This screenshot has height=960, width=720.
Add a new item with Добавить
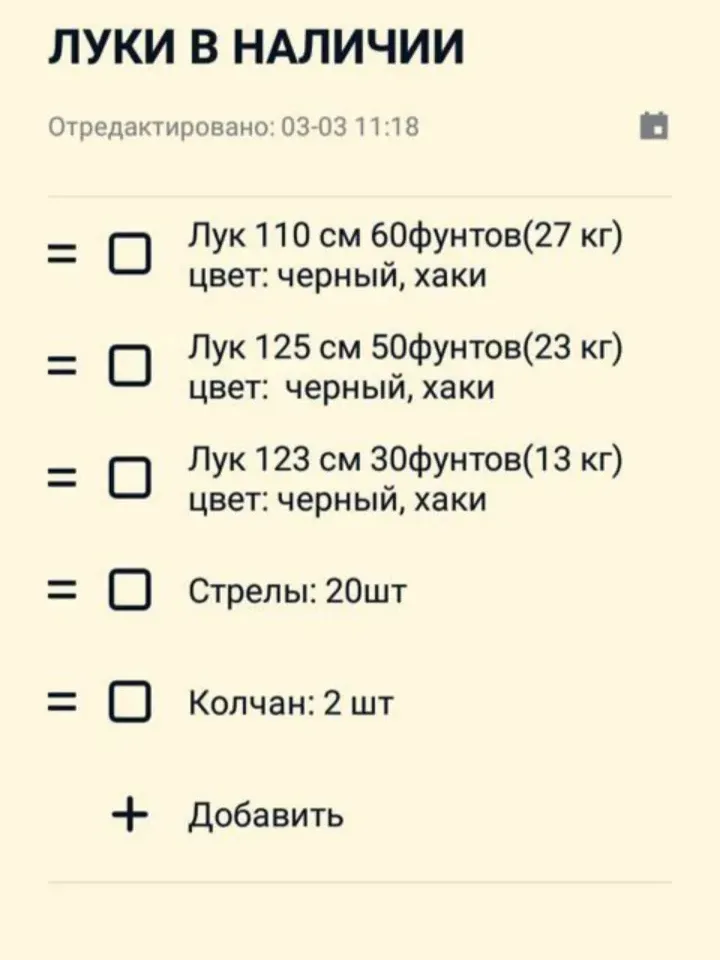[x=266, y=815]
